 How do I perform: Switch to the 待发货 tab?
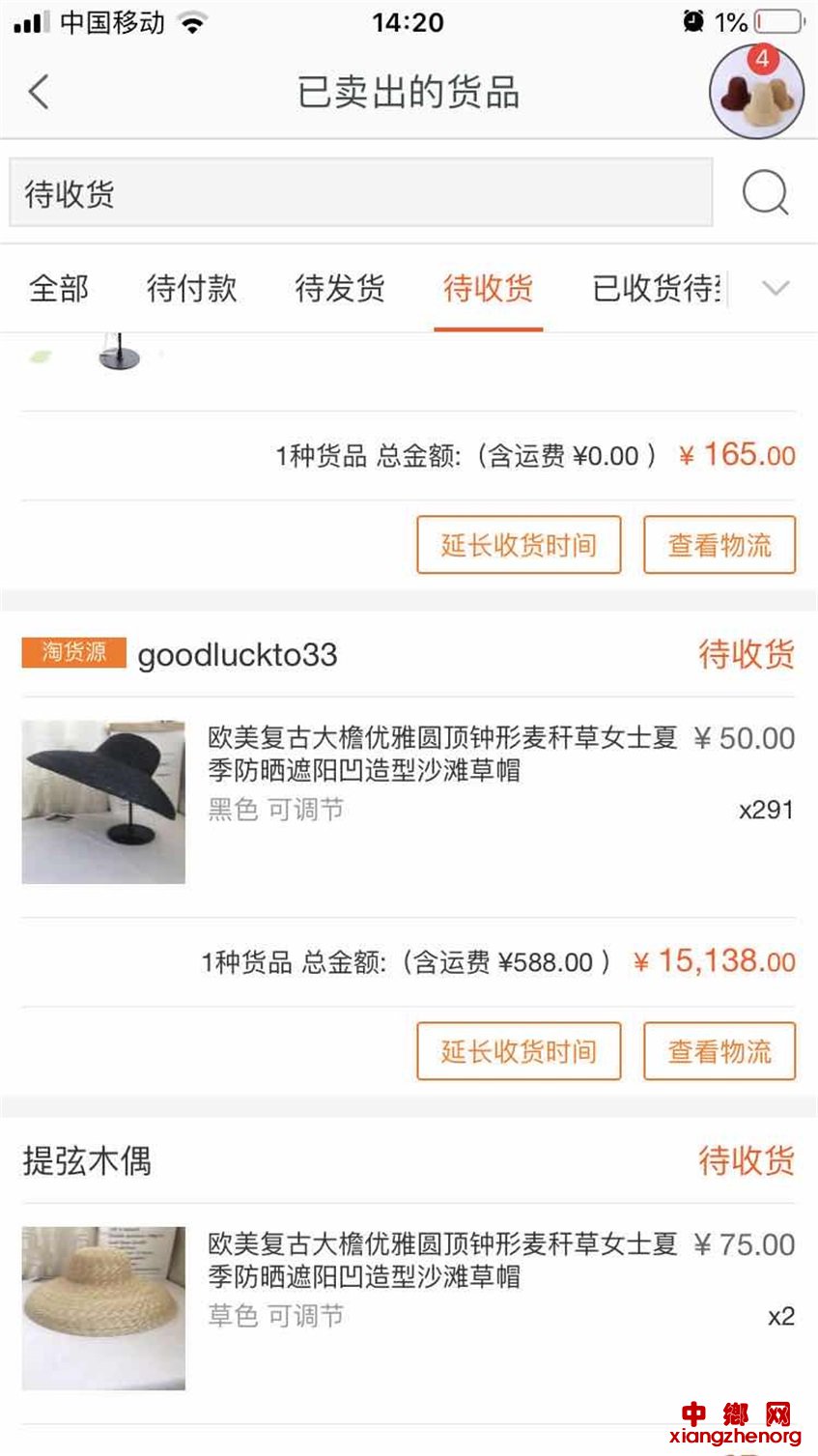coord(340,288)
